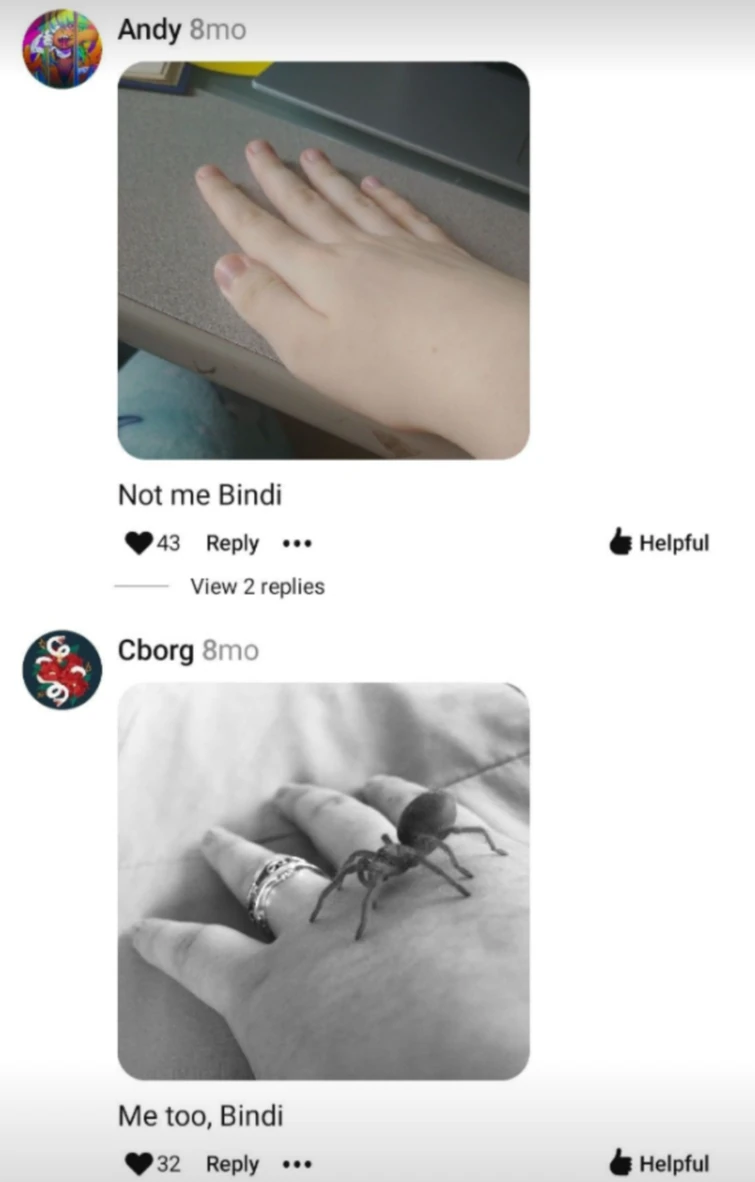
Task: Reply to Andy's comment
Action: (x=232, y=543)
